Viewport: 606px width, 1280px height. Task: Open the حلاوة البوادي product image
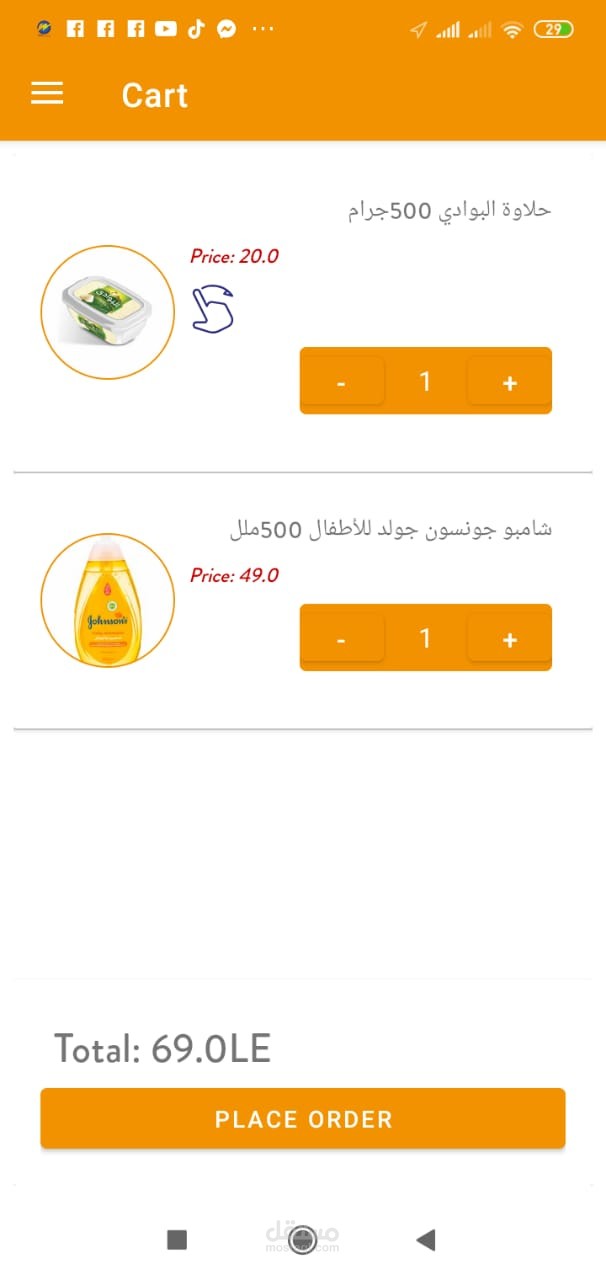108,312
